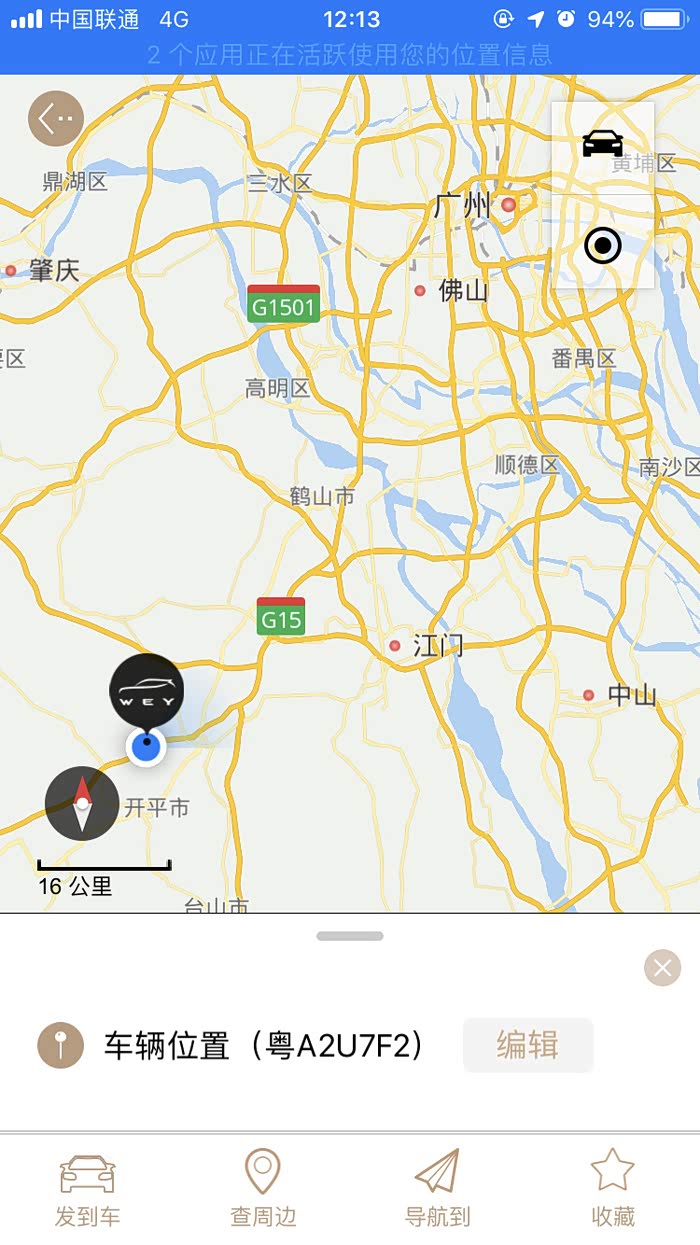Tap the 编辑 button
The image size is (700, 1245).
pos(528,1045)
